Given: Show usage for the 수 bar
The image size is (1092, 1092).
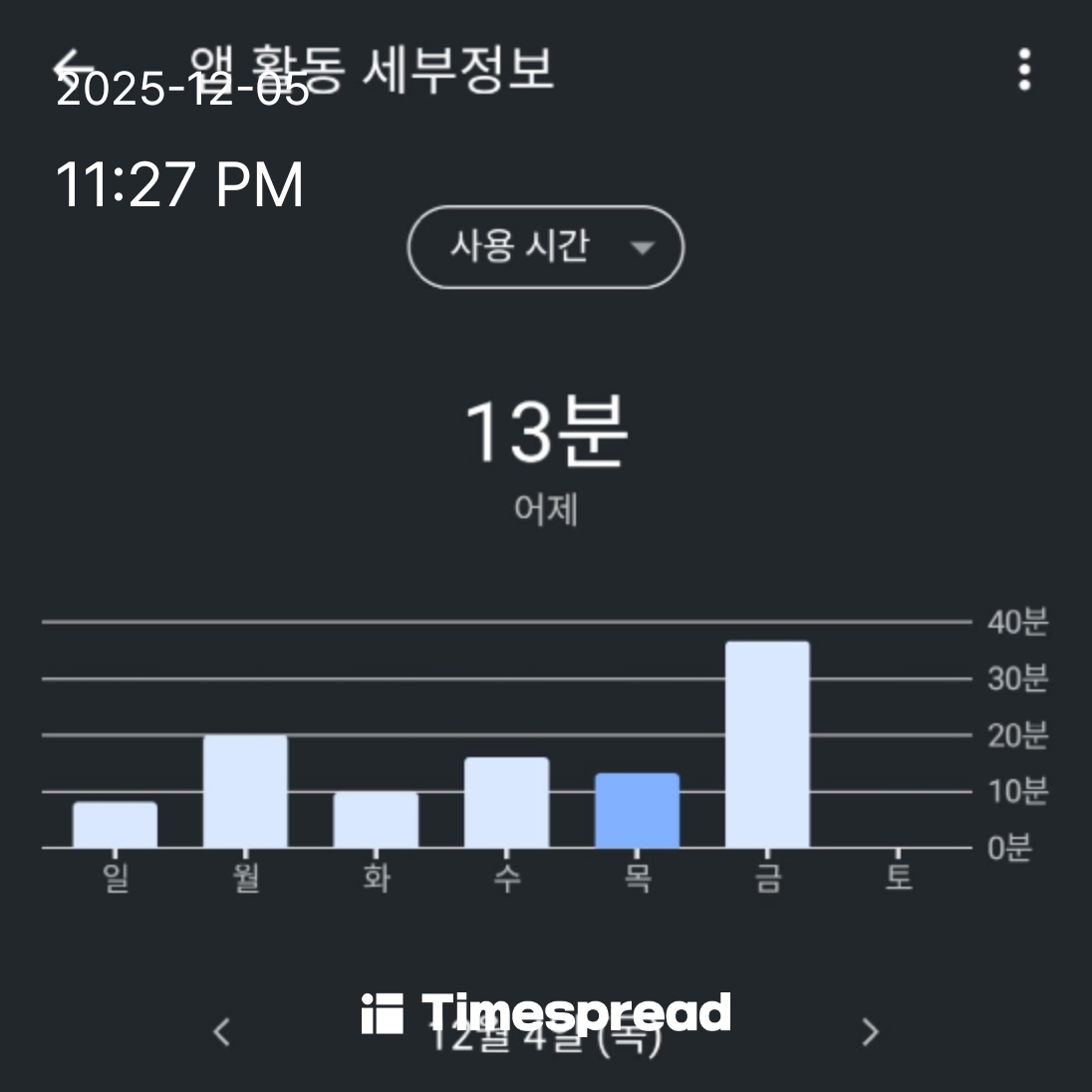Looking at the screenshot, I should tap(506, 802).
